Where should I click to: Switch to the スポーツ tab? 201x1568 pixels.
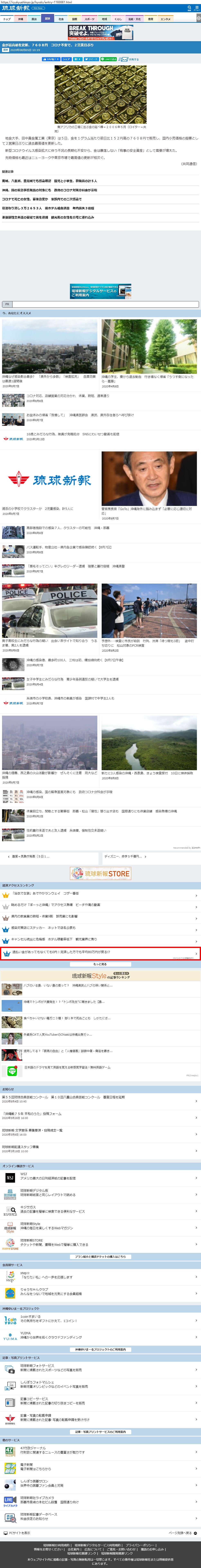pyautogui.click(x=89, y=19)
